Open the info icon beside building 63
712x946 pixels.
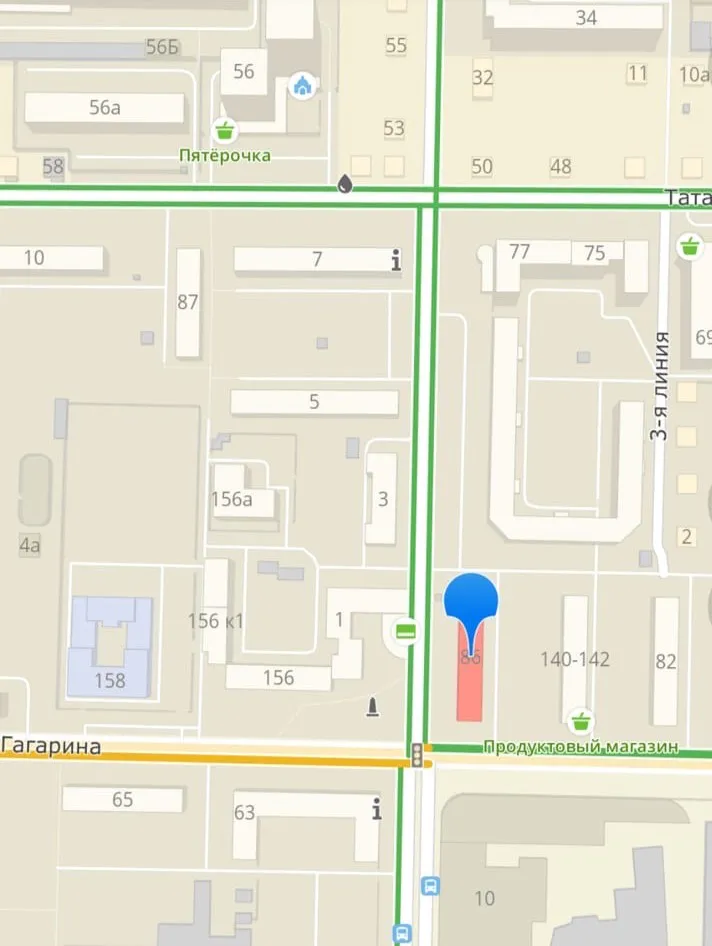coord(376,809)
